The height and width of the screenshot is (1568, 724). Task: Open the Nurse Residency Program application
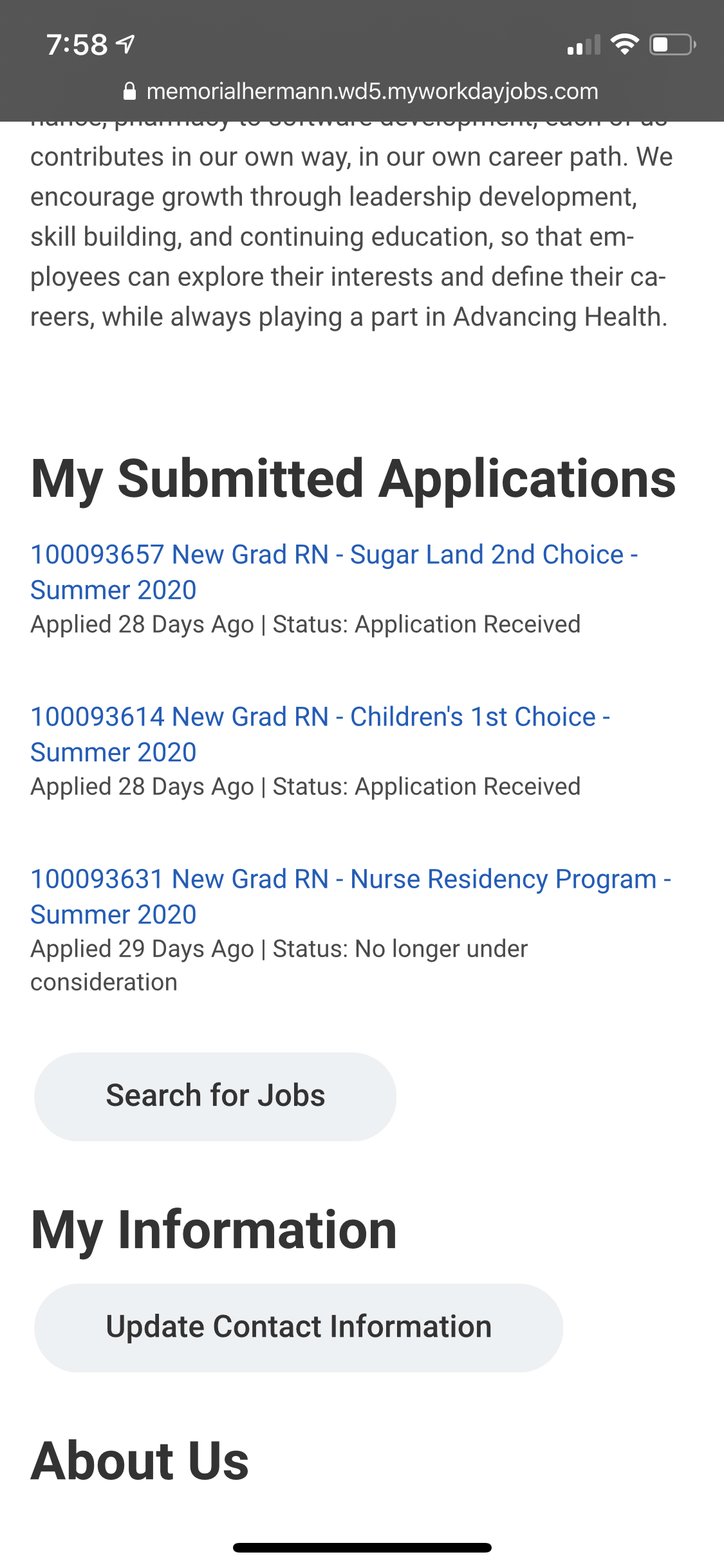(x=351, y=896)
